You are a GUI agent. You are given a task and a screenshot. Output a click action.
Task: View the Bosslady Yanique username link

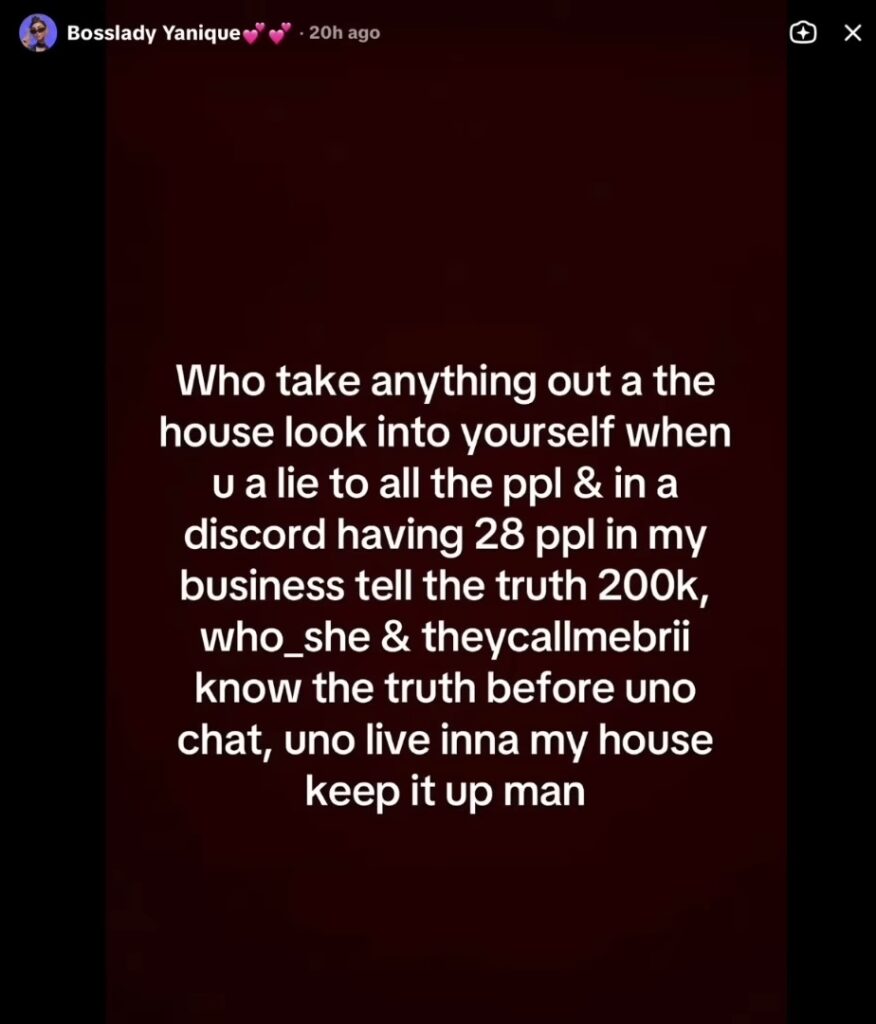(x=153, y=33)
